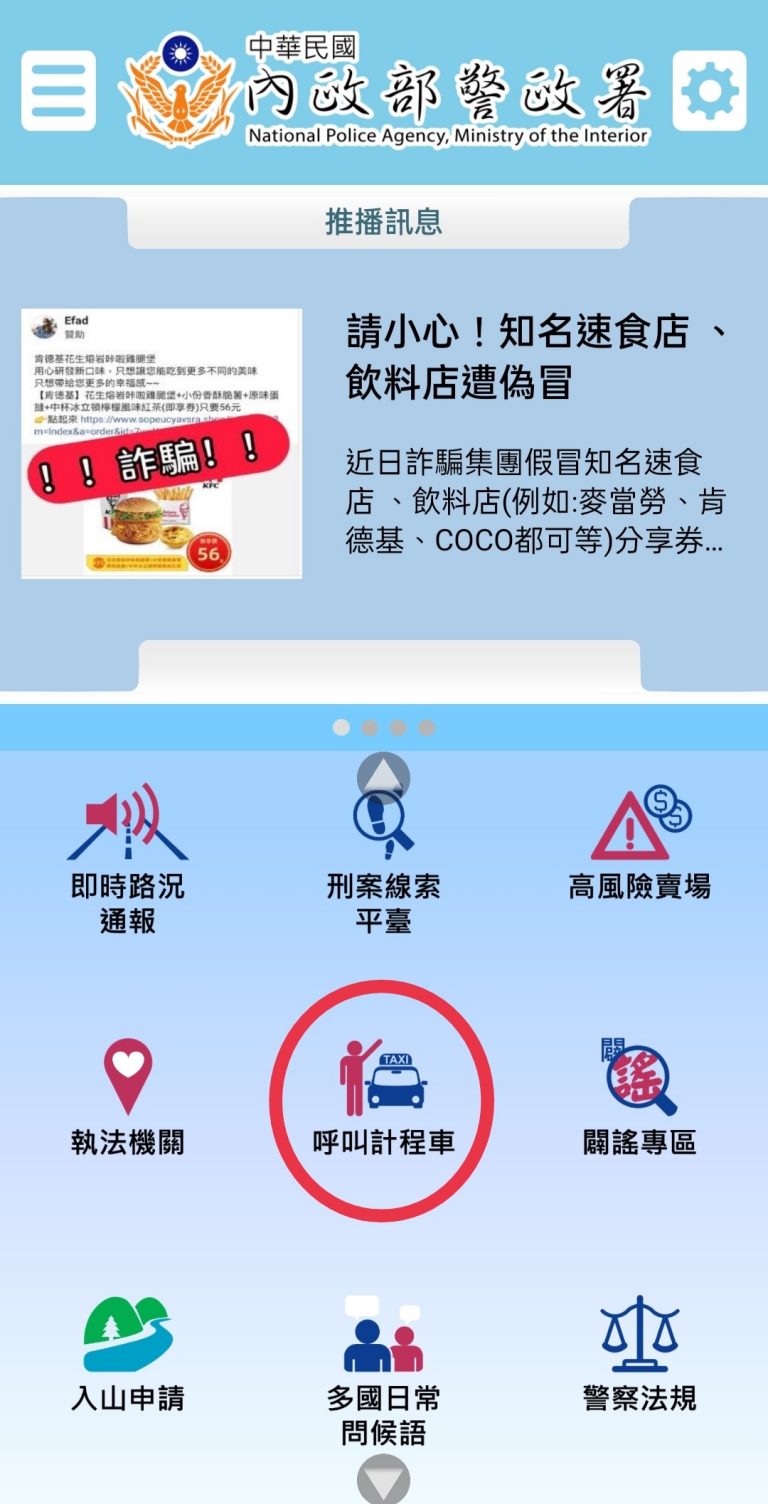The height and width of the screenshot is (1504, 768).
Task: Tap 呼叫計程車 to call a taxi
Action: point(383,1100)
